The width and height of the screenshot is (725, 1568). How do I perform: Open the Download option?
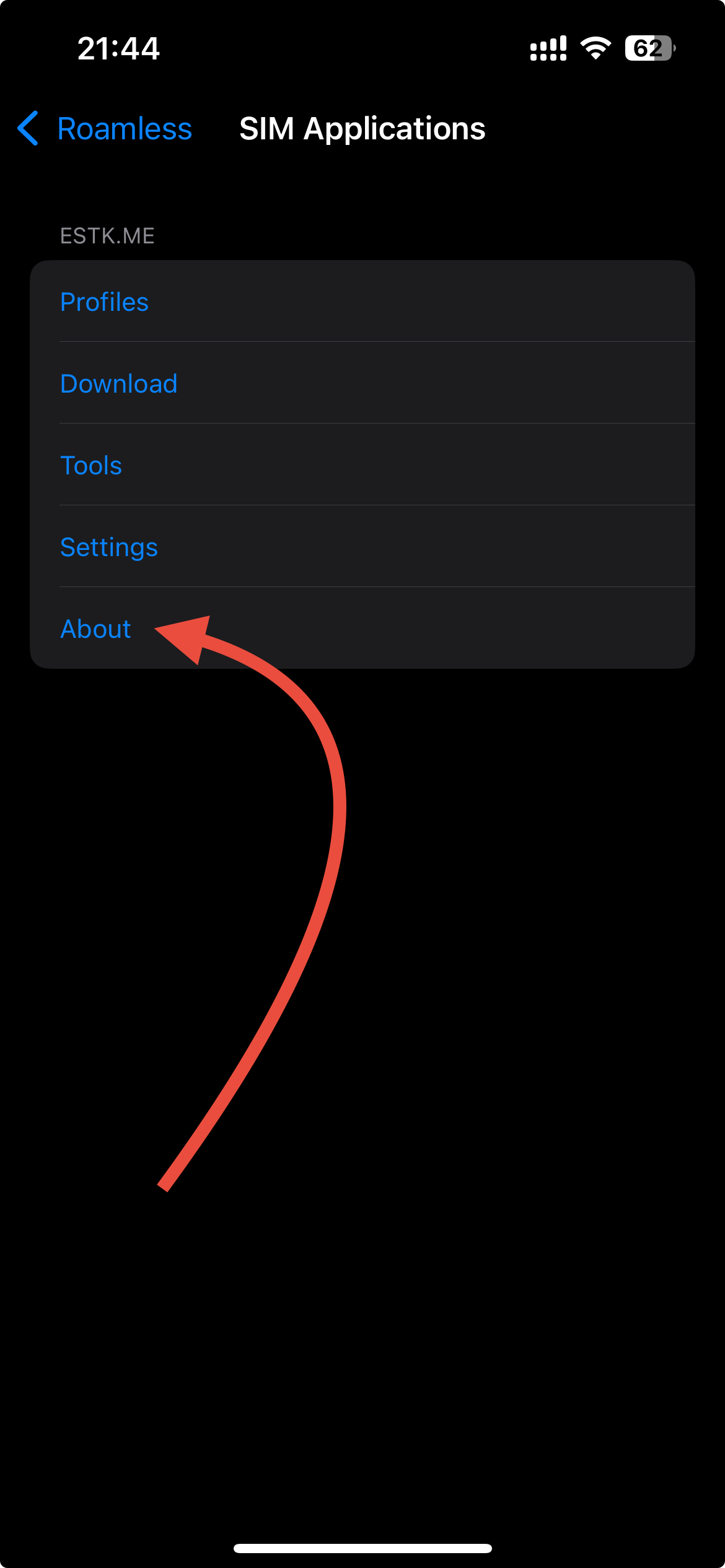[x=119, y=384]
